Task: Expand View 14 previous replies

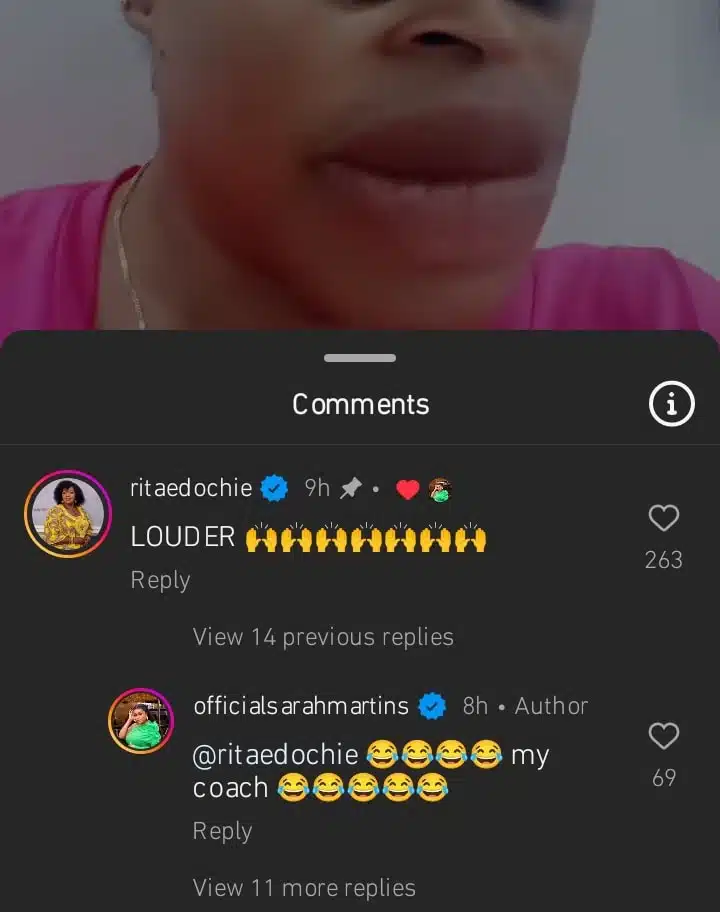Action: point(323,636)
